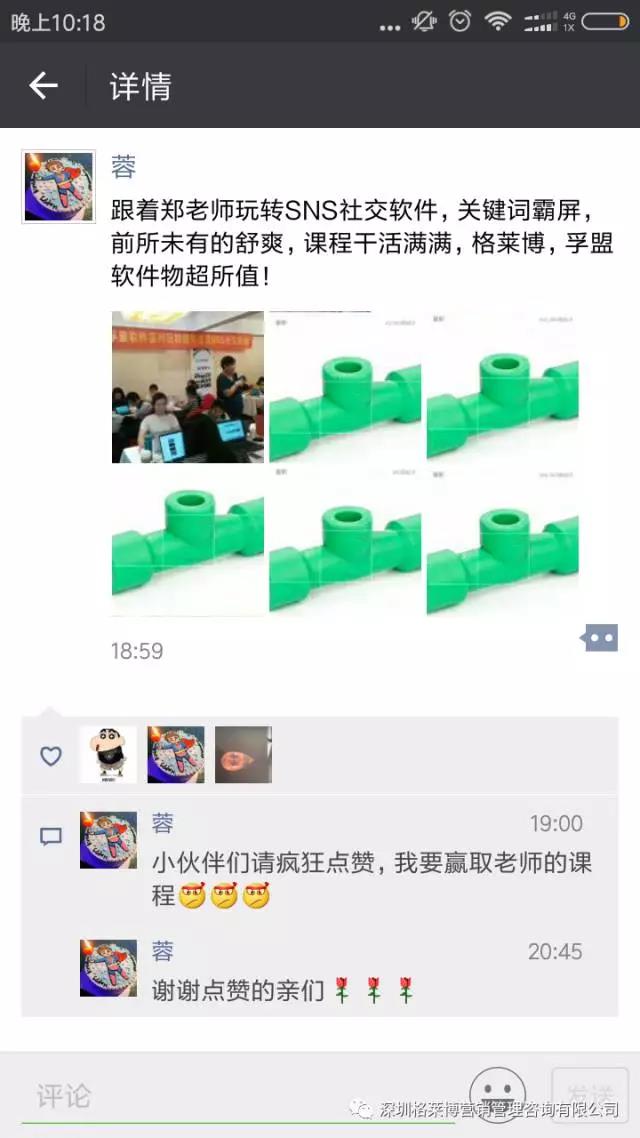View the Crayon Shin-chan liker's profile
640x1138 pixels.
click(108, 754)
